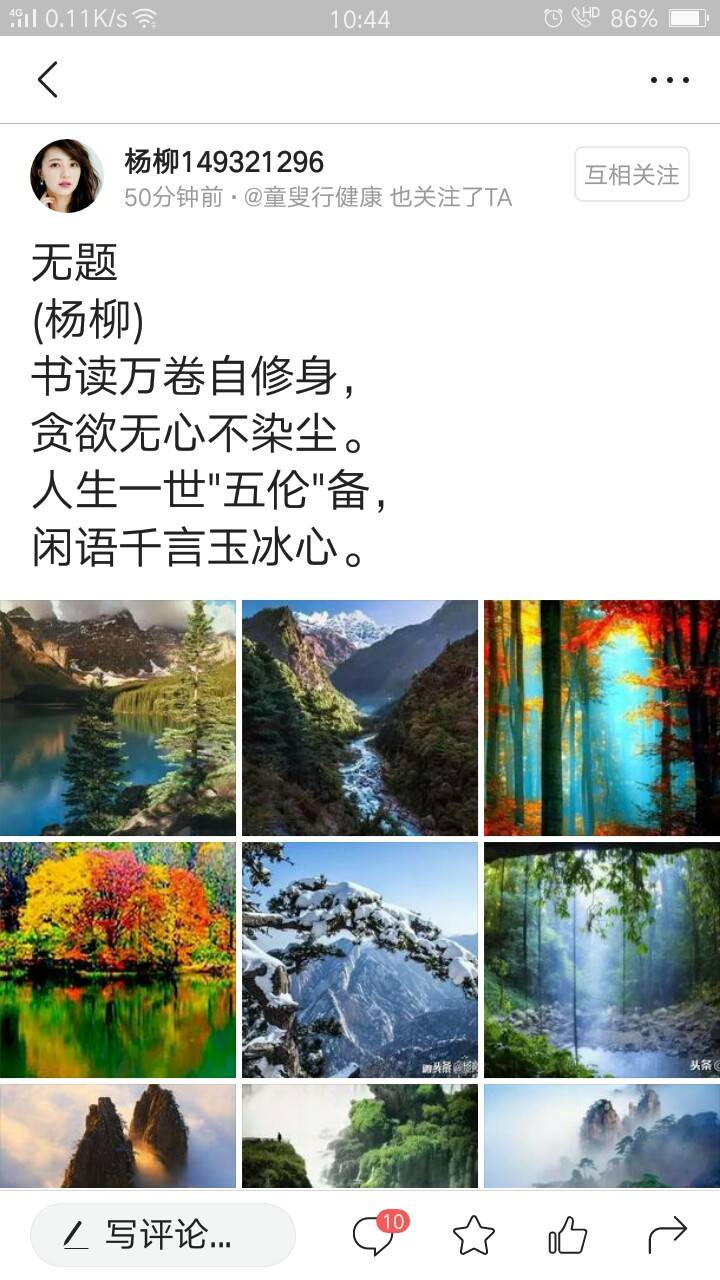Open the mountain lake with pines photo
The width and height of the screenshot is (720, 1280).
click(118, 718)
